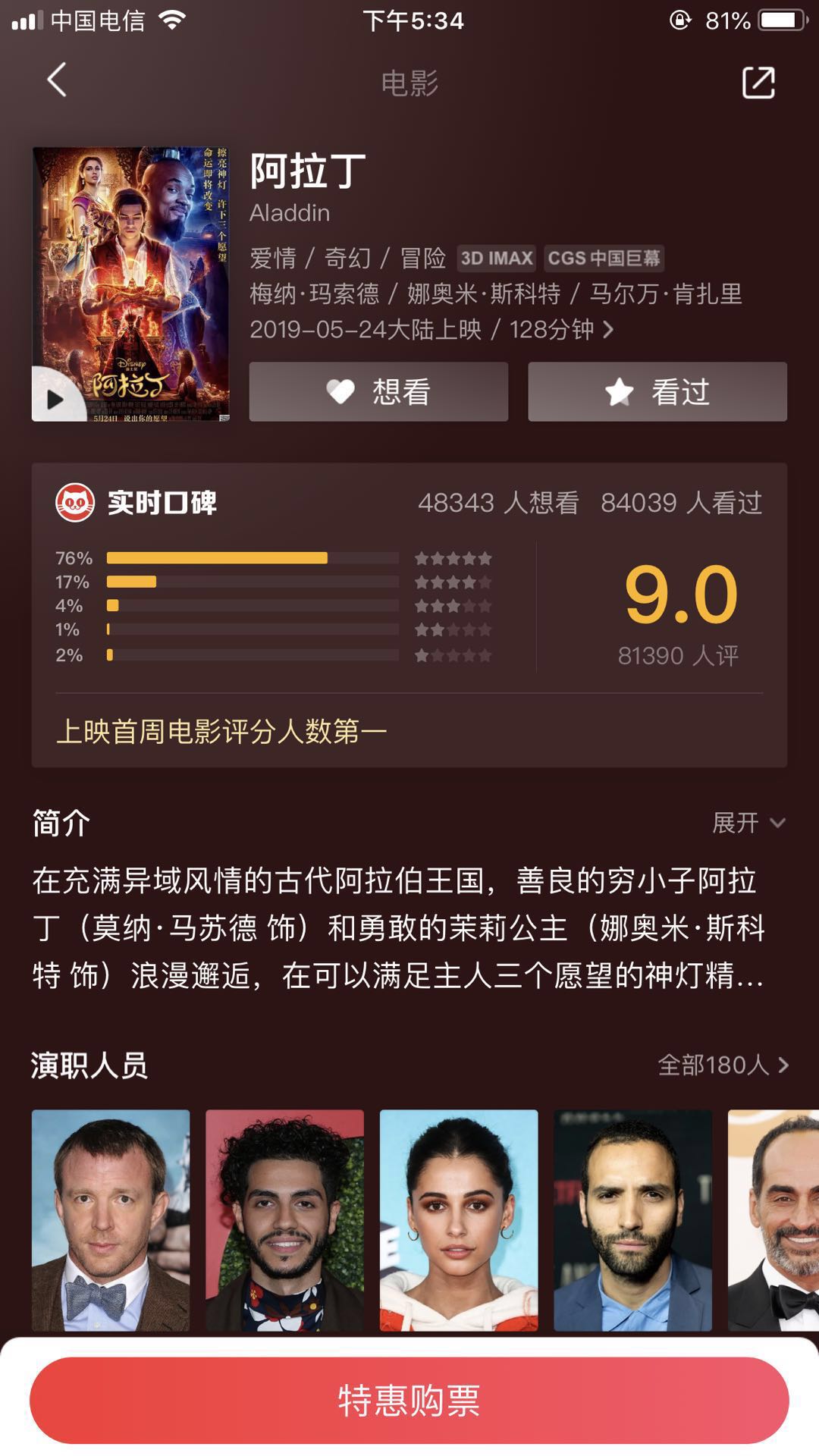This screenshot has width=819, height=1456.
Task: Open the cast member wearing a bow tie
Action: (x=111, y=1219)
